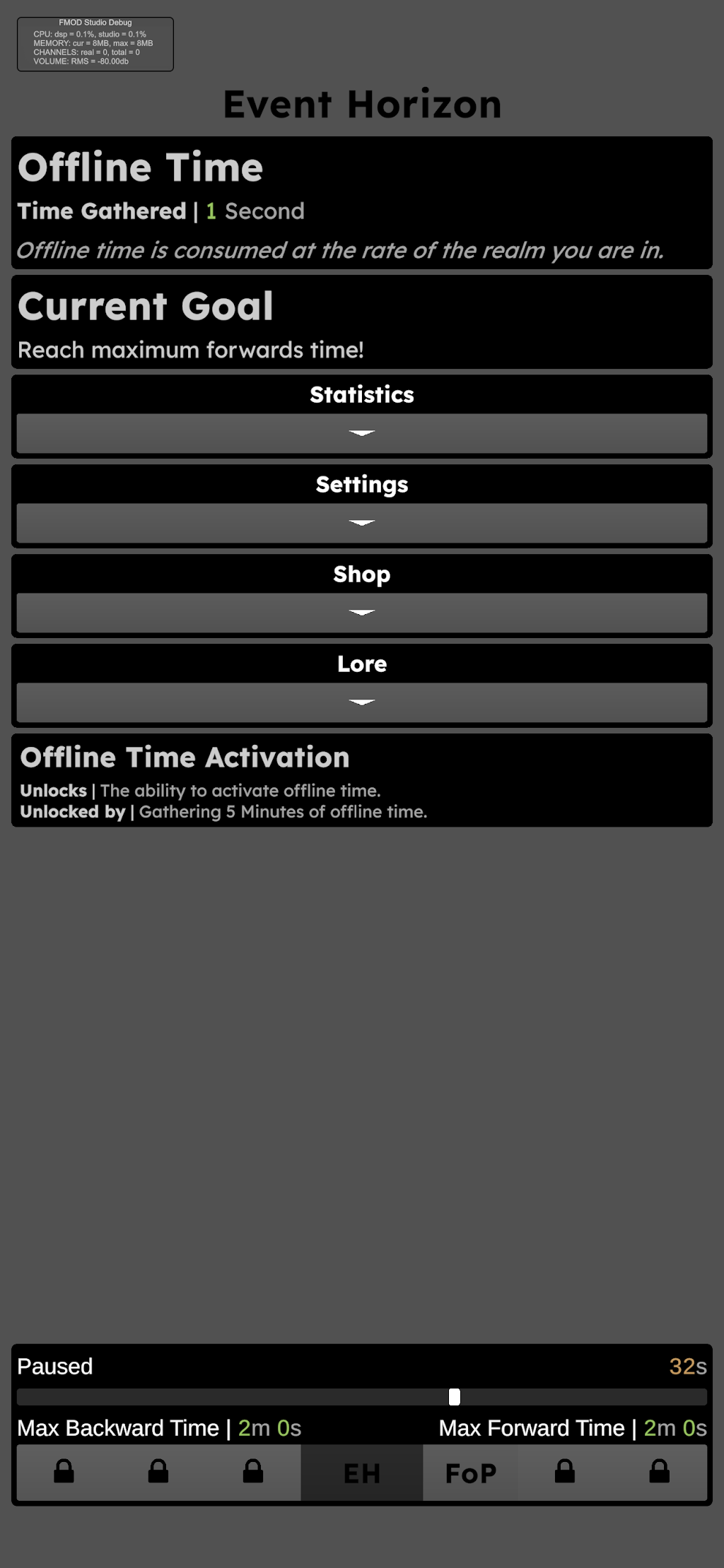Expand the Shop section
Screen dimensions: 724x1568
361,613
